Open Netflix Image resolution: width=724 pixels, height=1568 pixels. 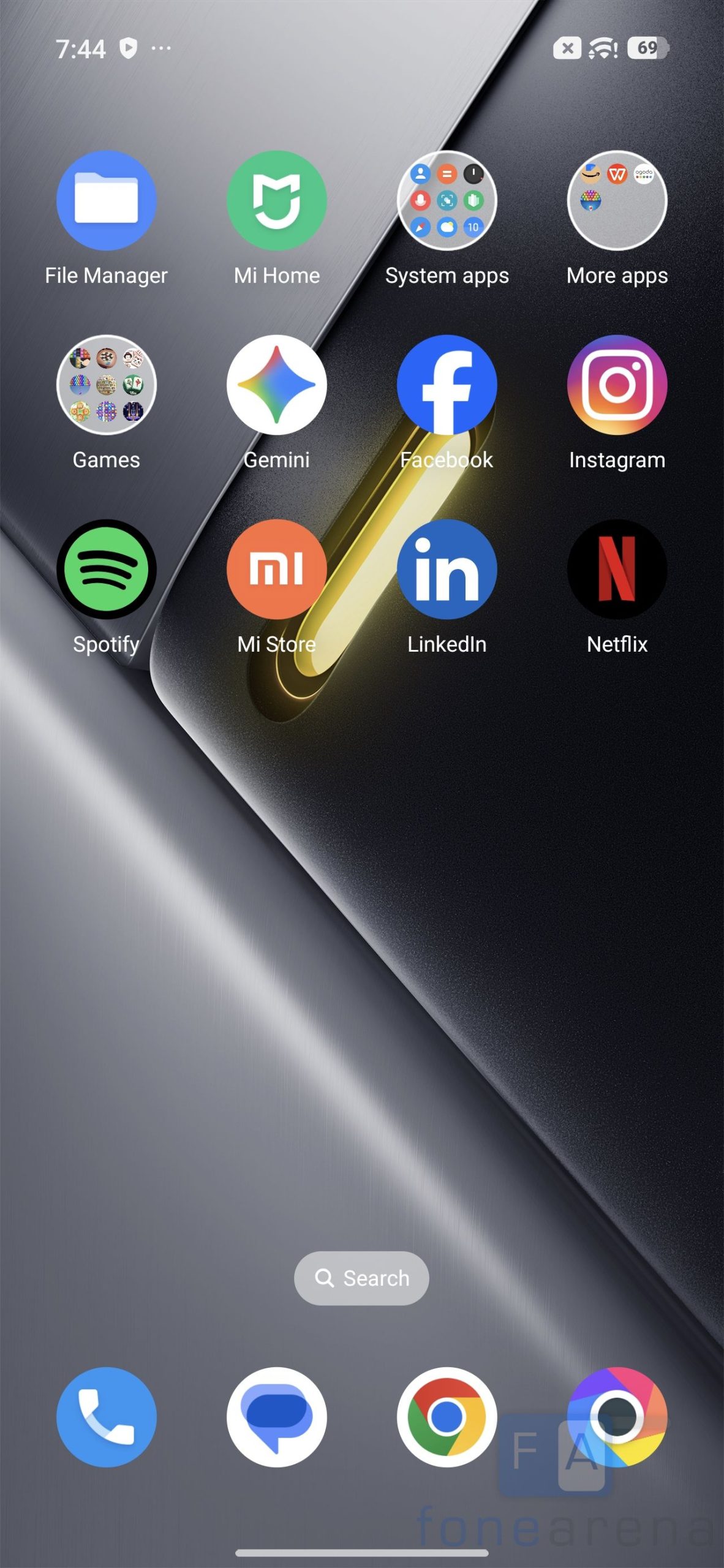click(617, 569)
